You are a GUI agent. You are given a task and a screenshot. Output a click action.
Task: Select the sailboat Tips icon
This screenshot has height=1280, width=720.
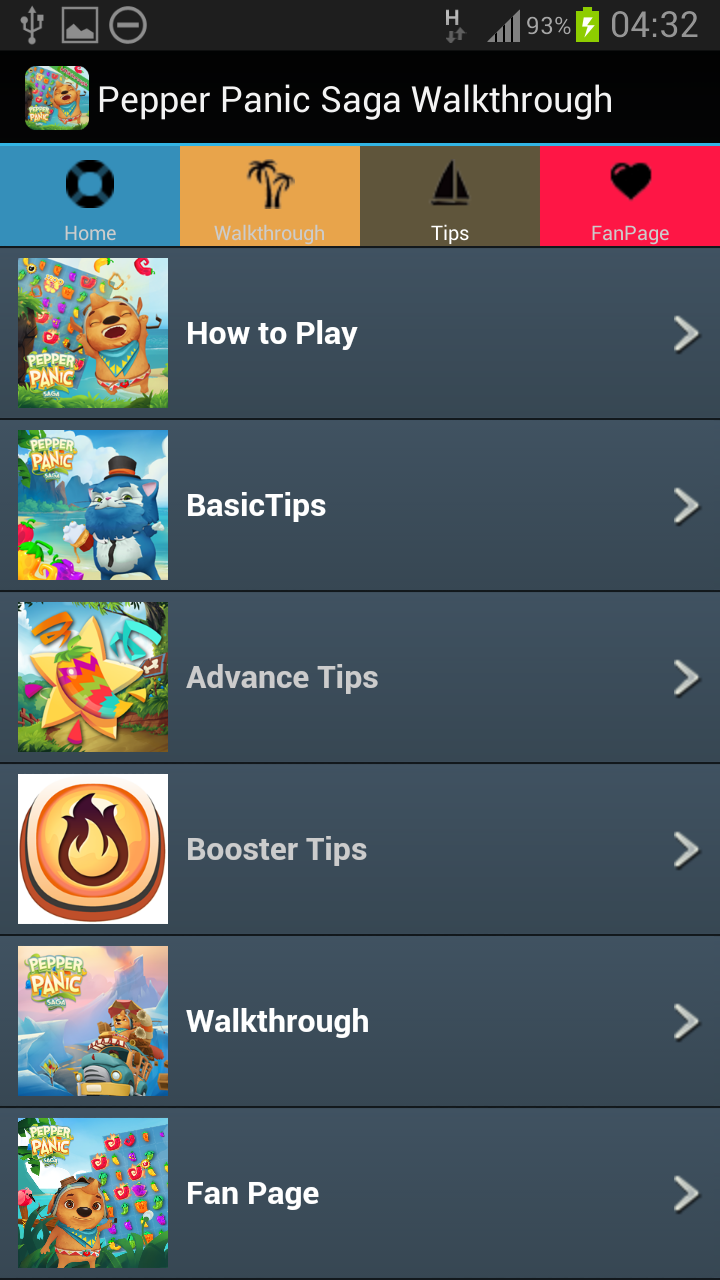click(x=450, y=184)
